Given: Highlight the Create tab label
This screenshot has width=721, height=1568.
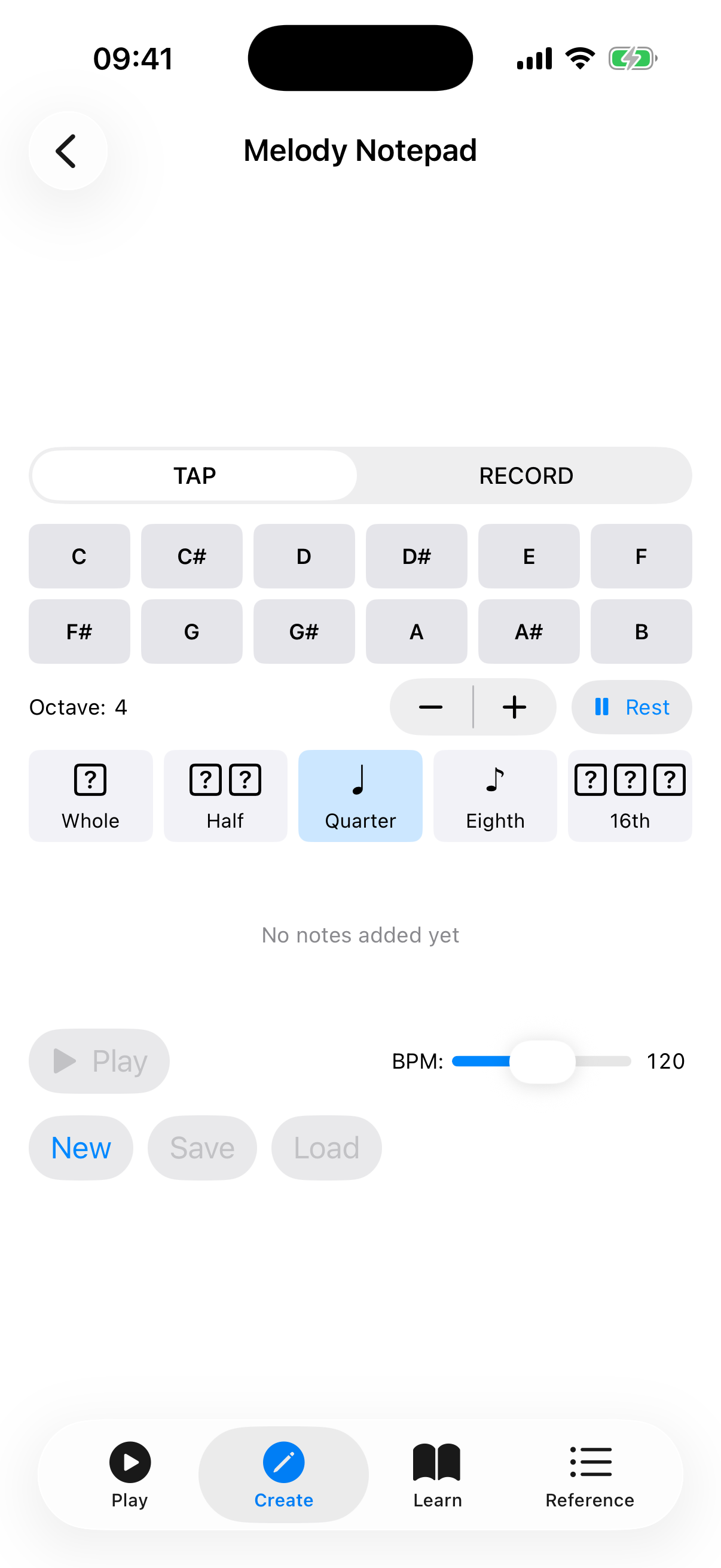Looking at the screenshot, I should 283,1500.
